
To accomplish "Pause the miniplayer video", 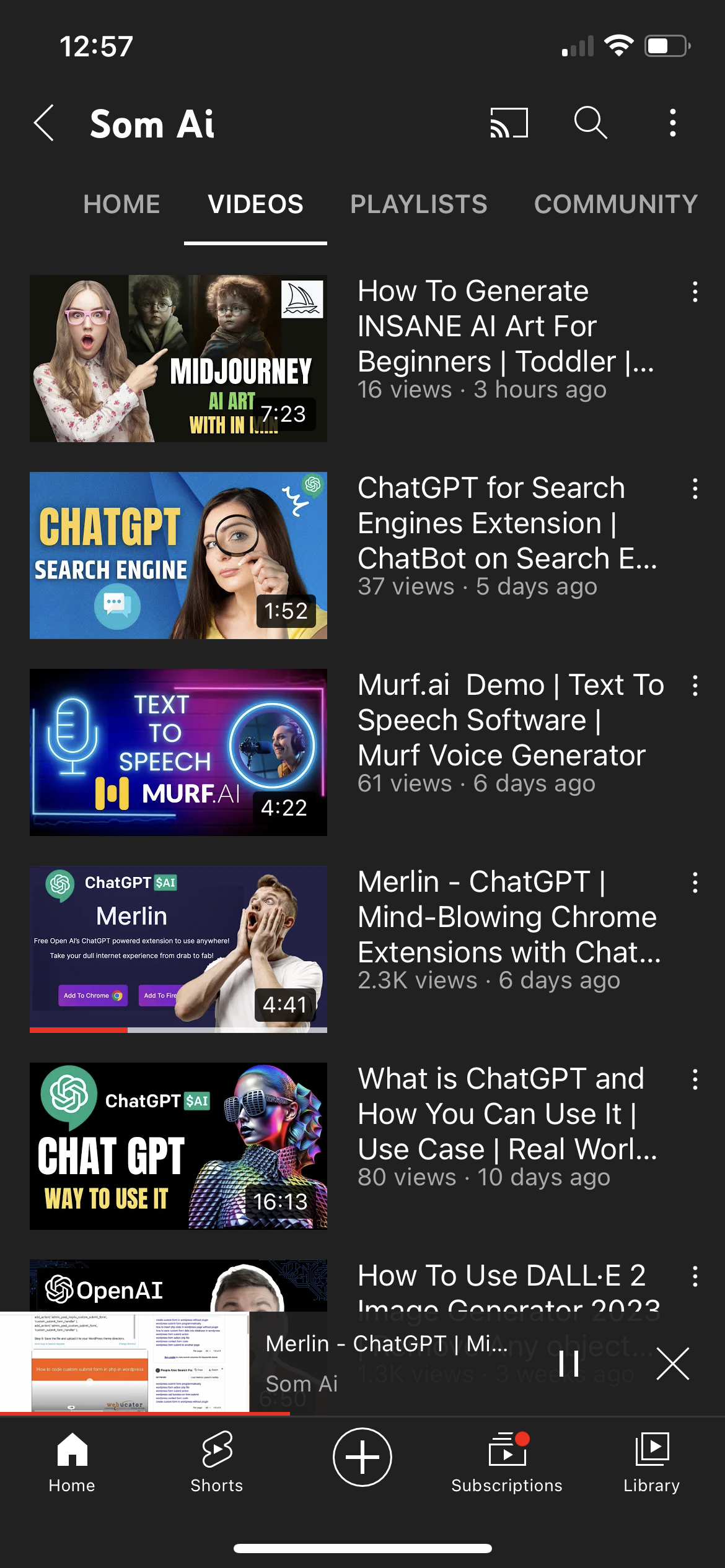I will [x=568, y=1364].
